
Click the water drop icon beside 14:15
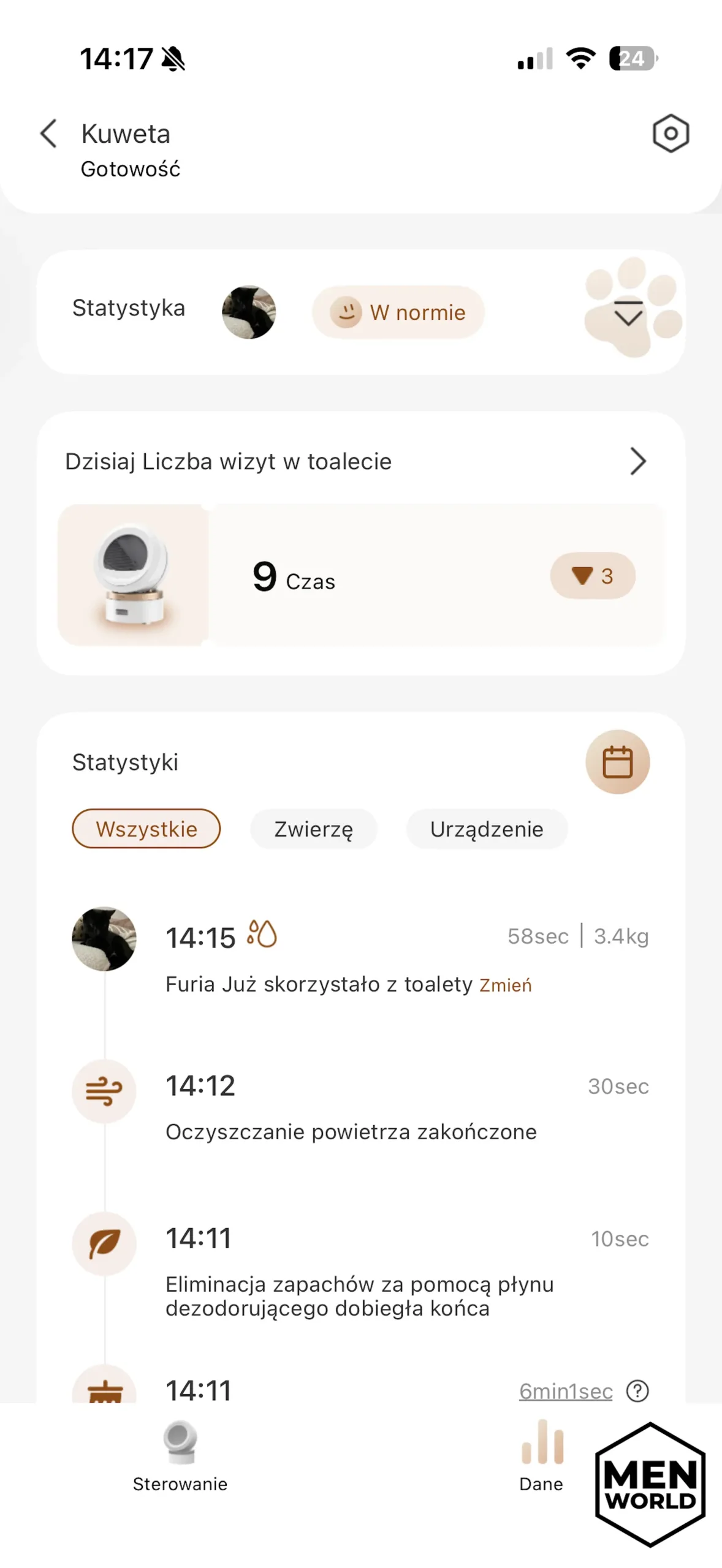tap(262, 936)
